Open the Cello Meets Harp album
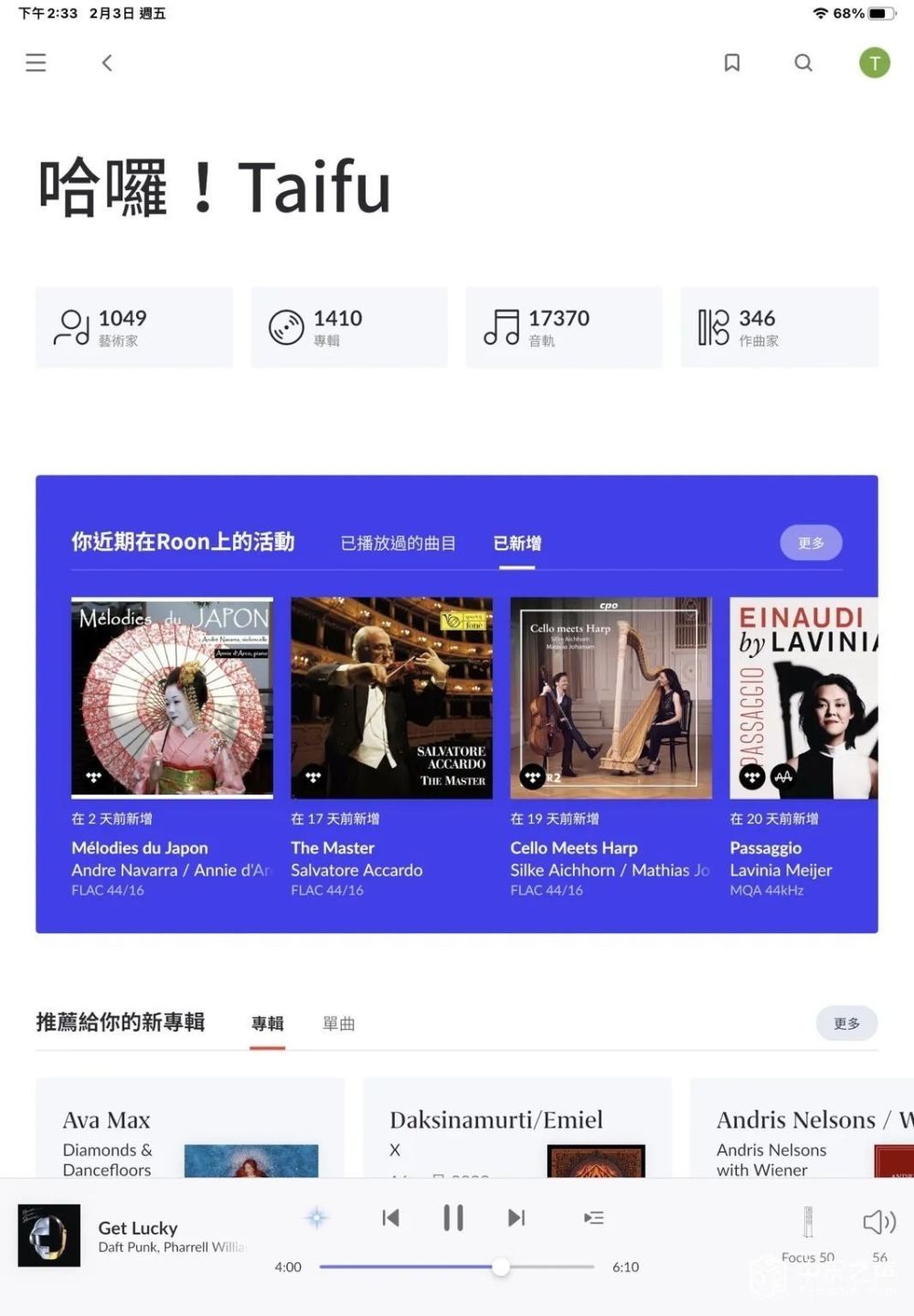The height and width of the screenshot is (1316, 914). pyautogui.click(x=611, y=697)
